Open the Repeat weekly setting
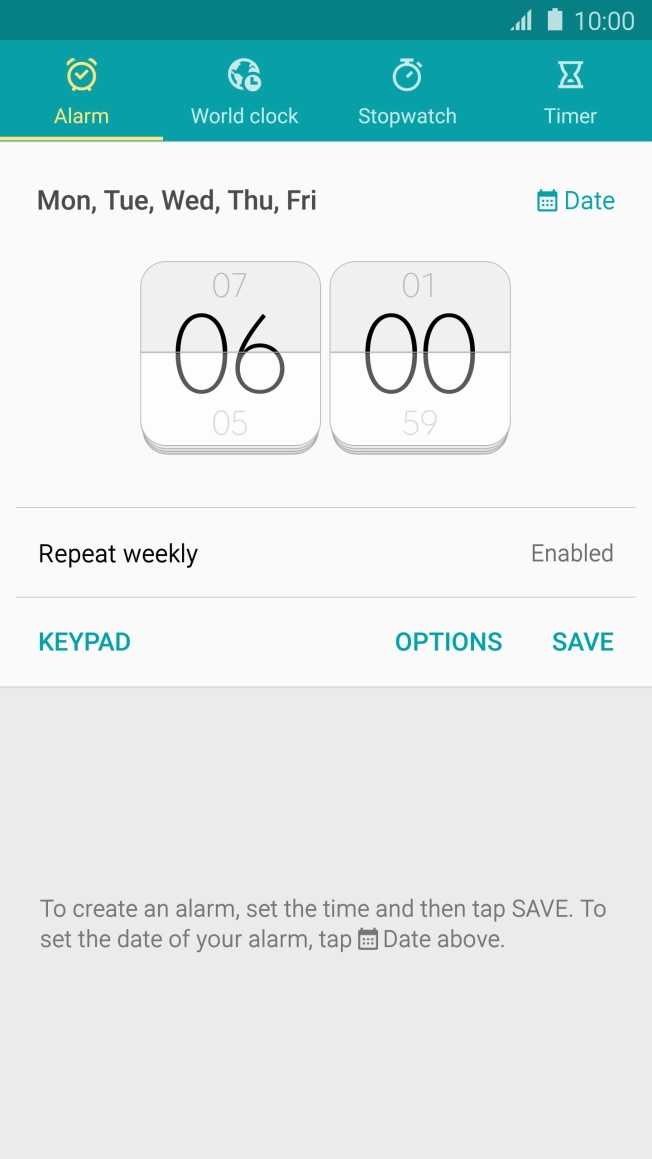652x1159 pixels. [325, 553]
